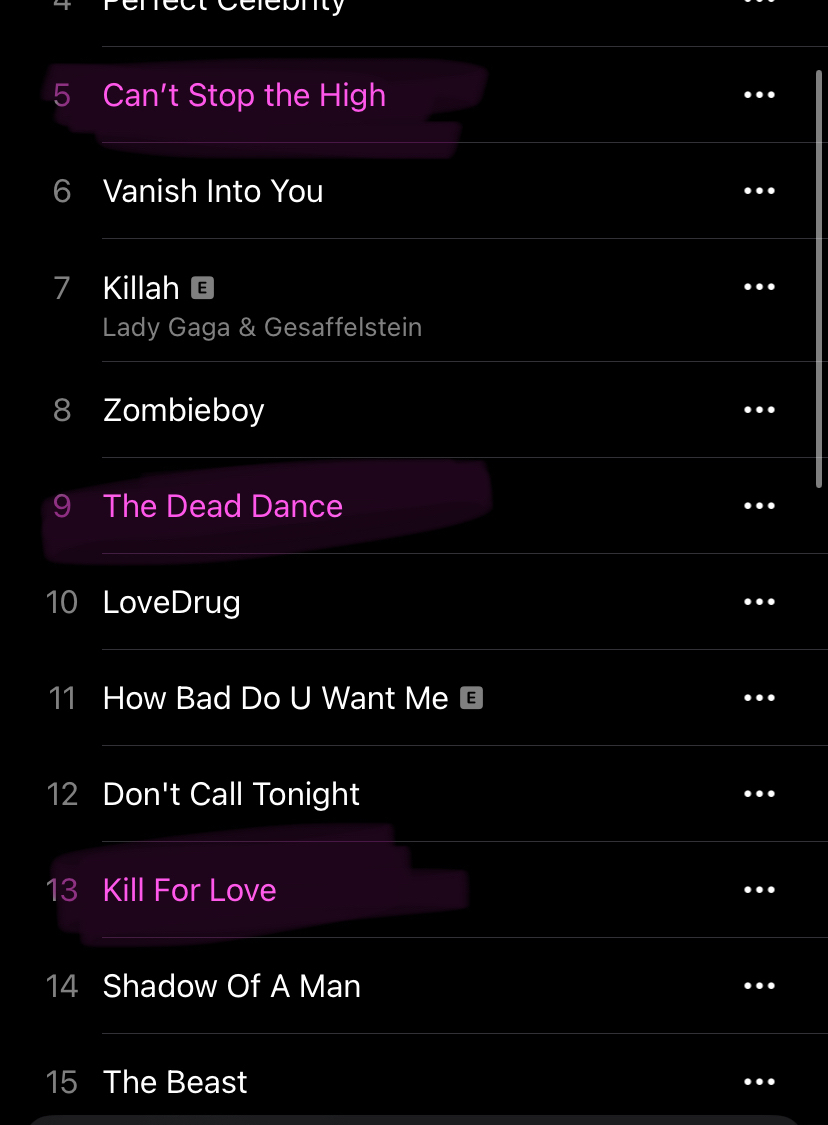Open more options for Killah

coord(759,287)
